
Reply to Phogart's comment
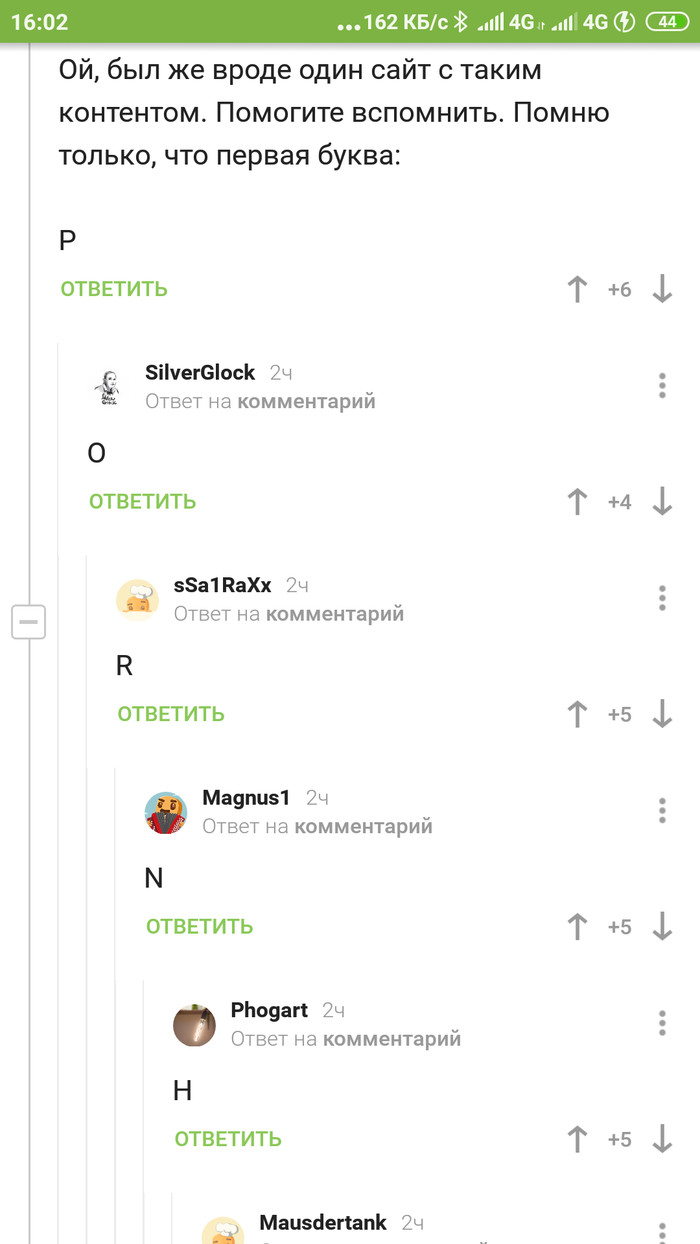point(228,1139)
